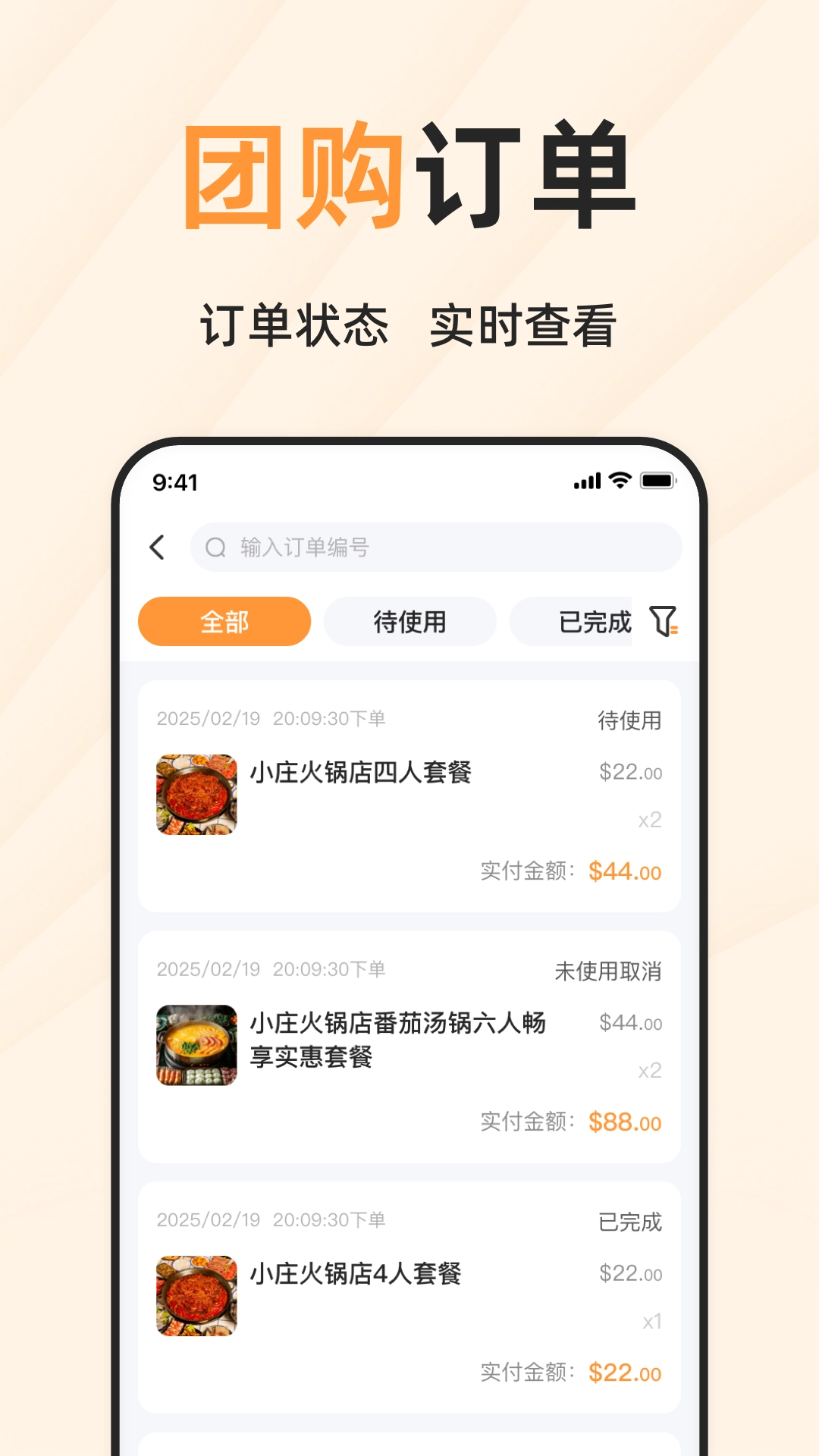Switch to the 待使用 tab

tap(409, 621)
